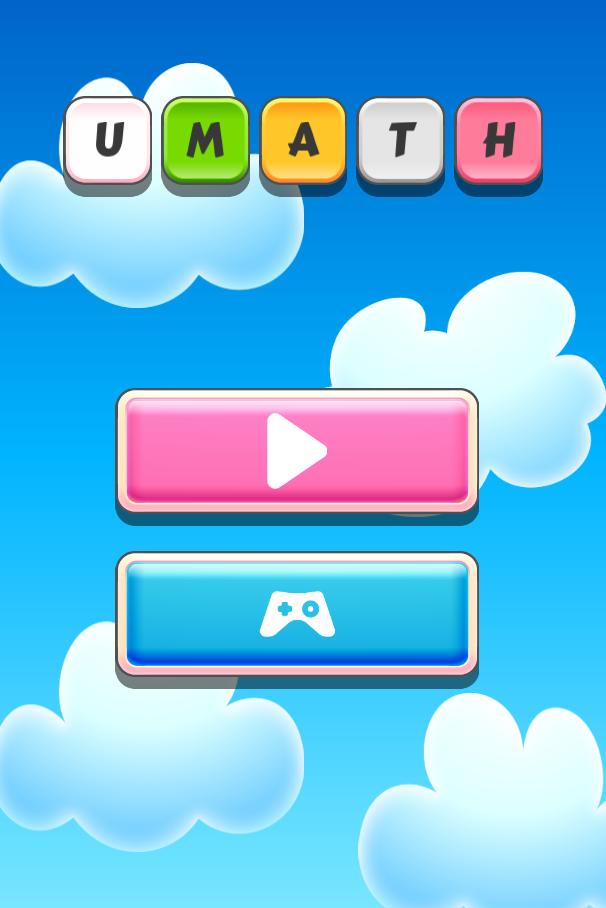Start the game with the pink play button
Image resolution: width=606 pixels, height=908 pixels.
[x=297, y=451]
